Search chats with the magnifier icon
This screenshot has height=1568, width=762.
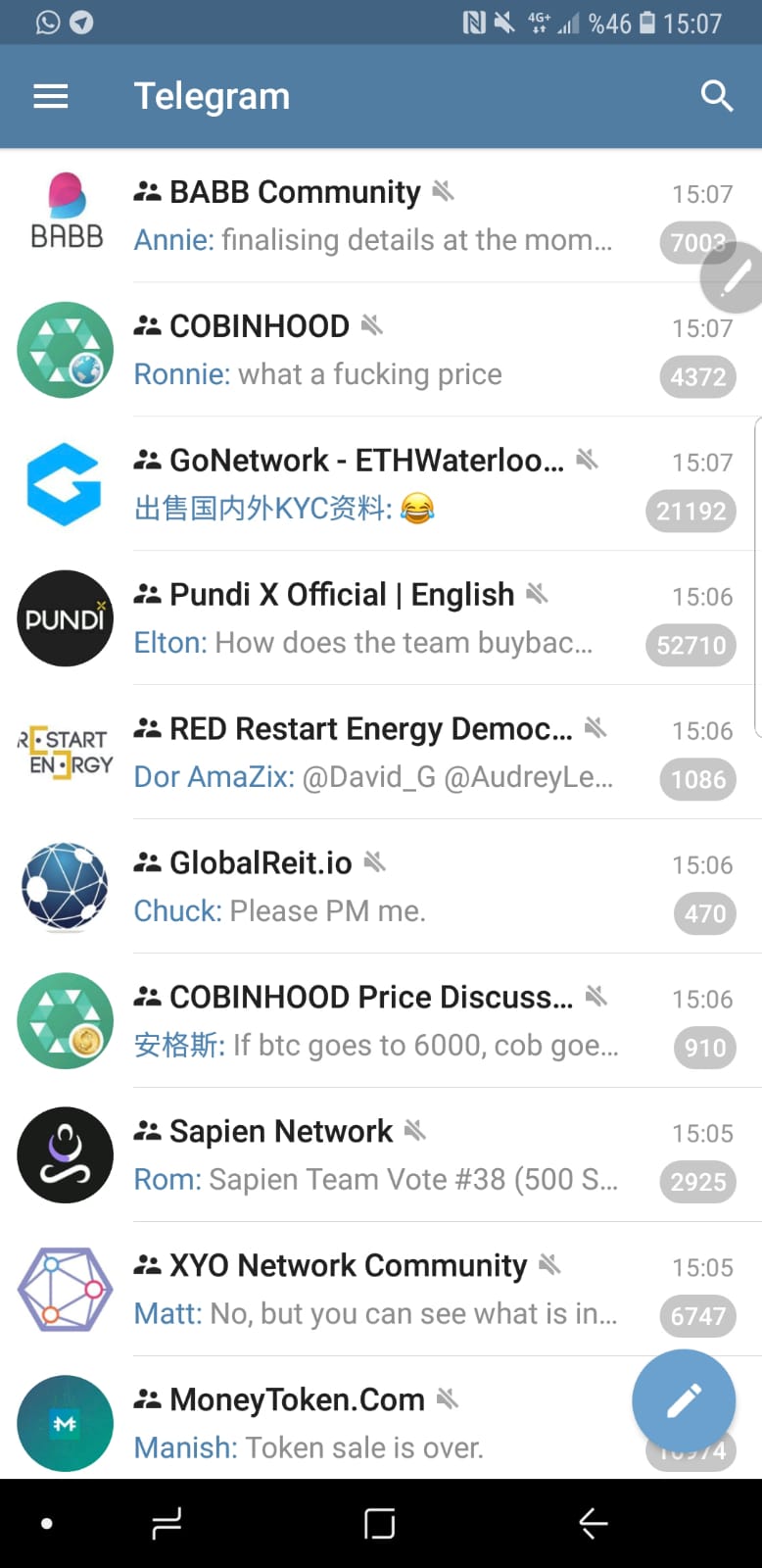pos(717,96)
